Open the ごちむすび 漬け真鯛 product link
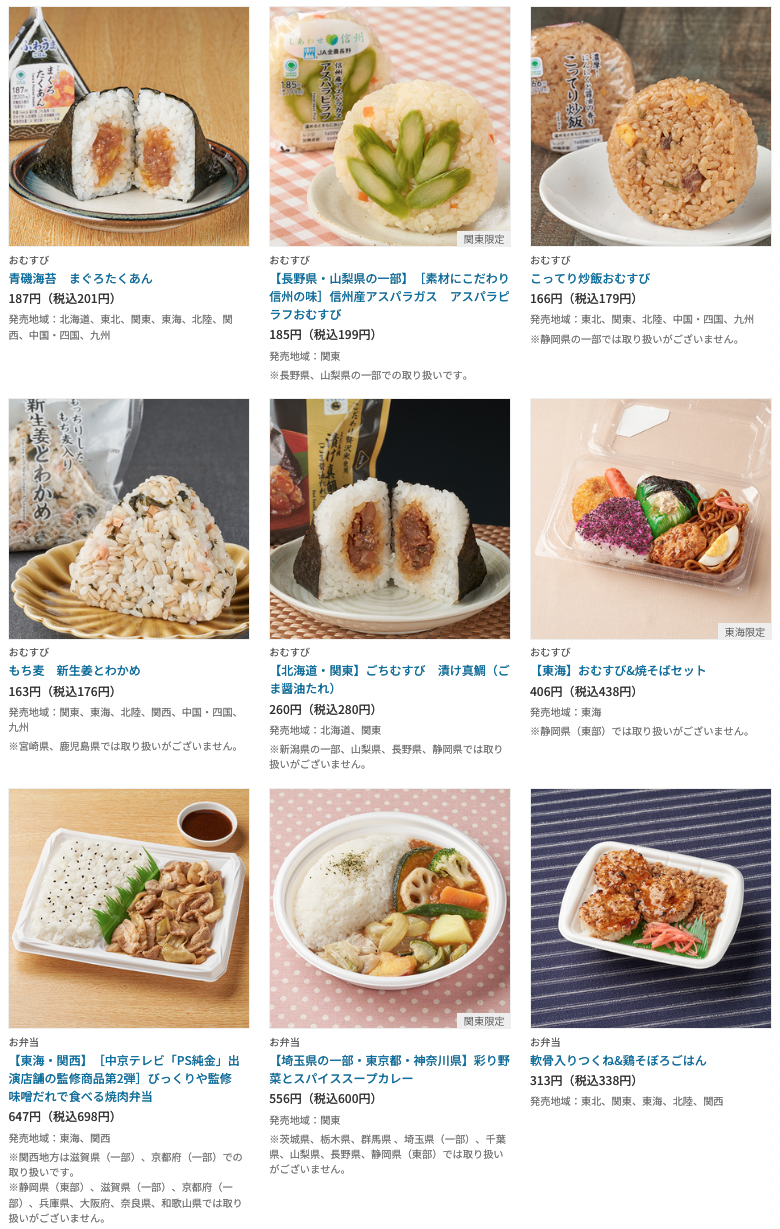Image resolution: width=780 pixels, height=1229 pixels. pos(389,679)
